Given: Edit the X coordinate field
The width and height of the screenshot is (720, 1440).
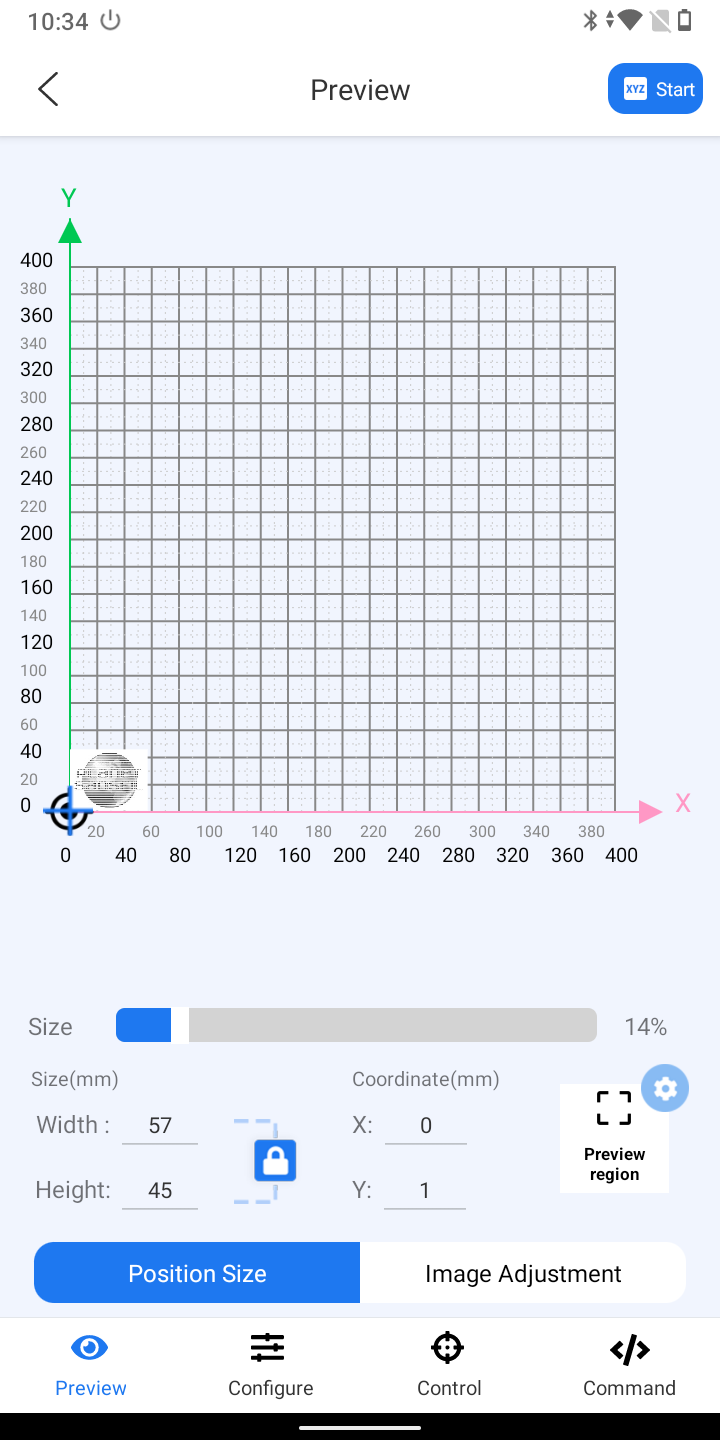Looking at the screenshot, I should click(425, 1126).
